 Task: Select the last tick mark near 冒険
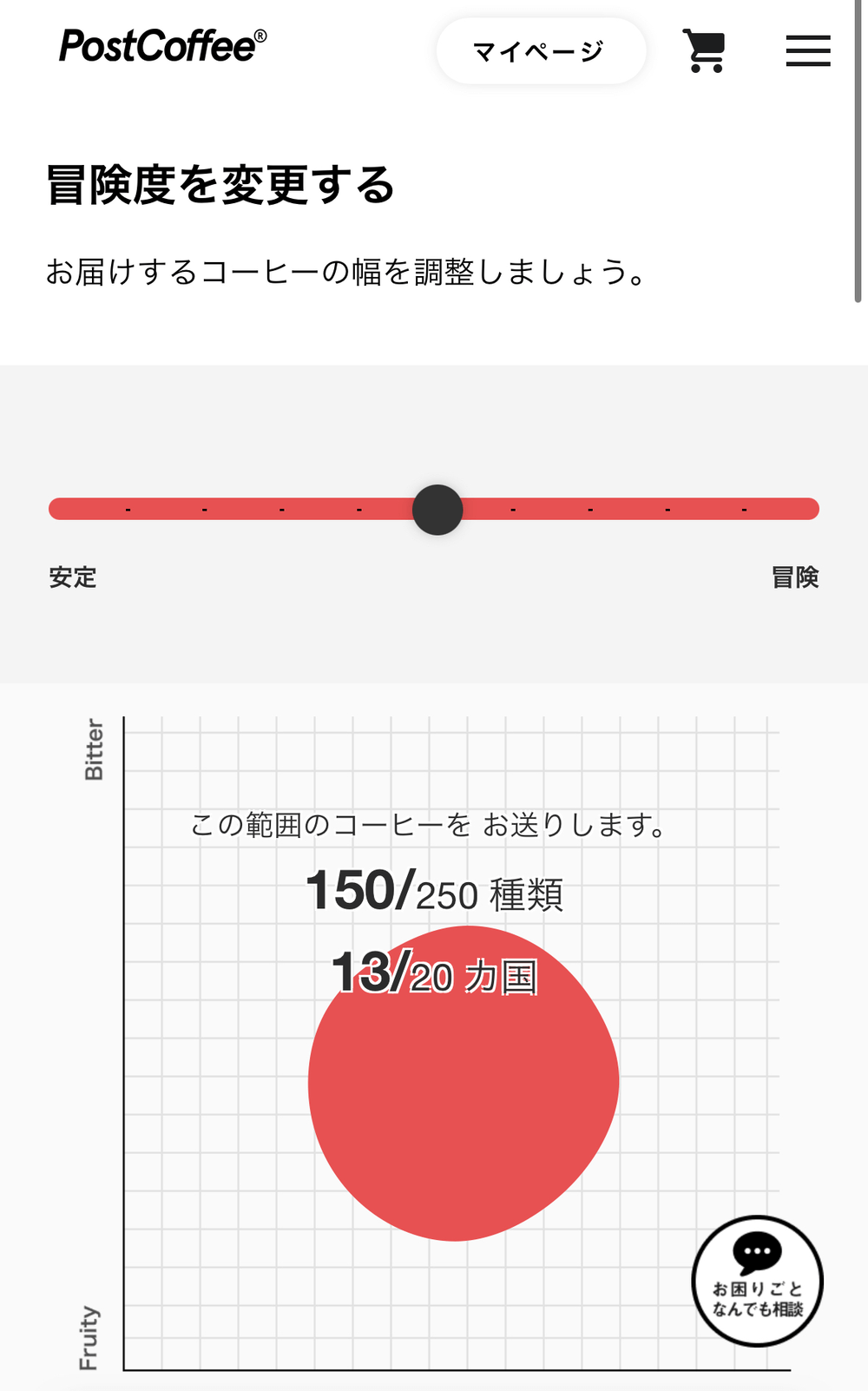(744, 509)
